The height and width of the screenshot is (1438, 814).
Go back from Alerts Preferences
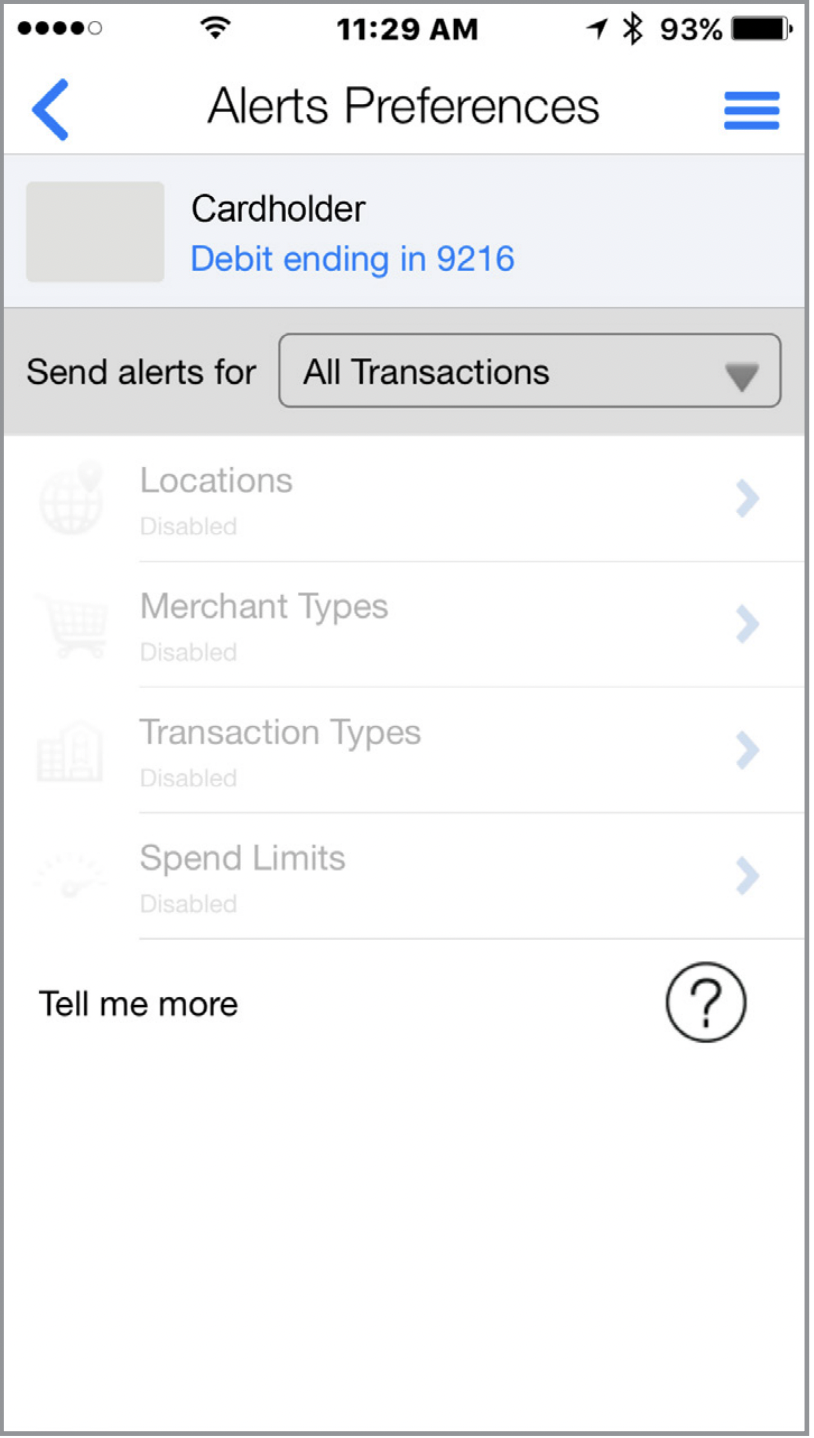[50, 109]
